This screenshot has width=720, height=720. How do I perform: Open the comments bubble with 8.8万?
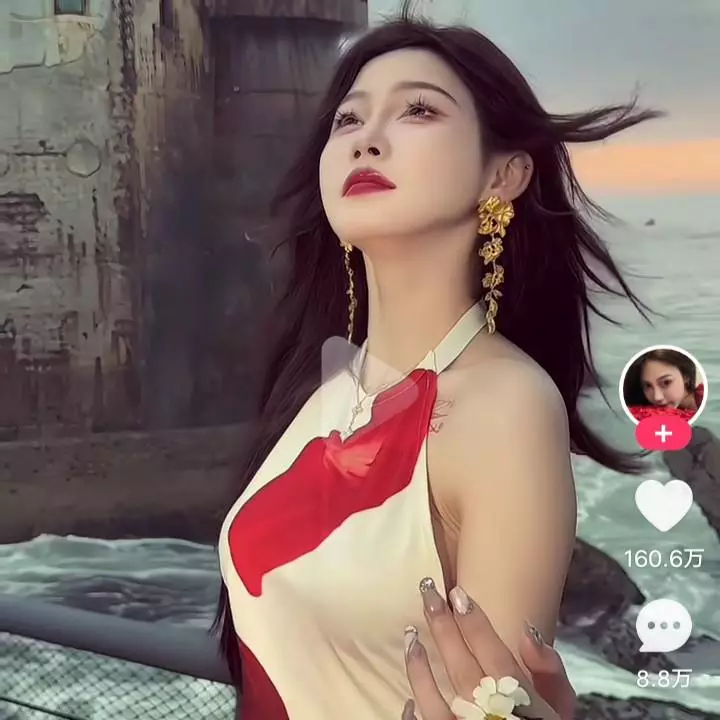(664, 627)
